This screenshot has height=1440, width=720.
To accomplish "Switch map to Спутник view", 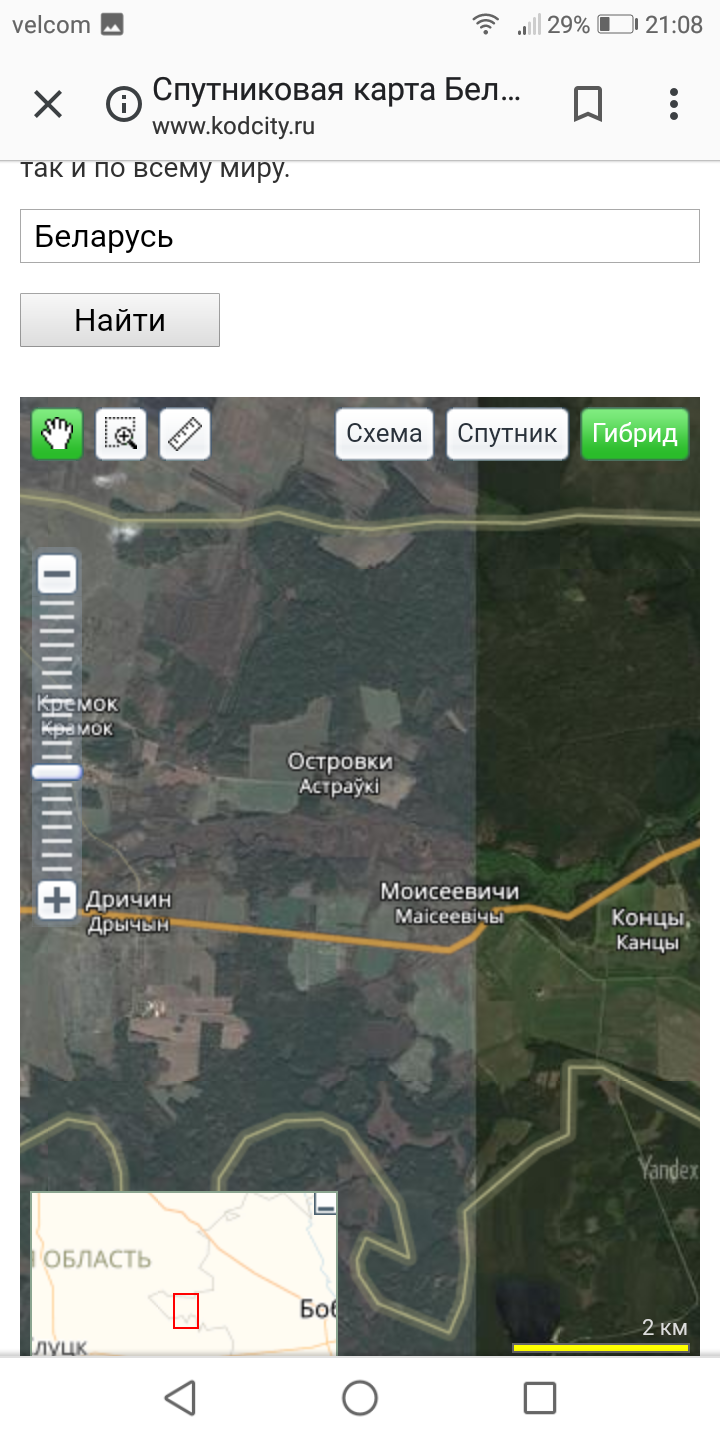I will coord(507,434).
